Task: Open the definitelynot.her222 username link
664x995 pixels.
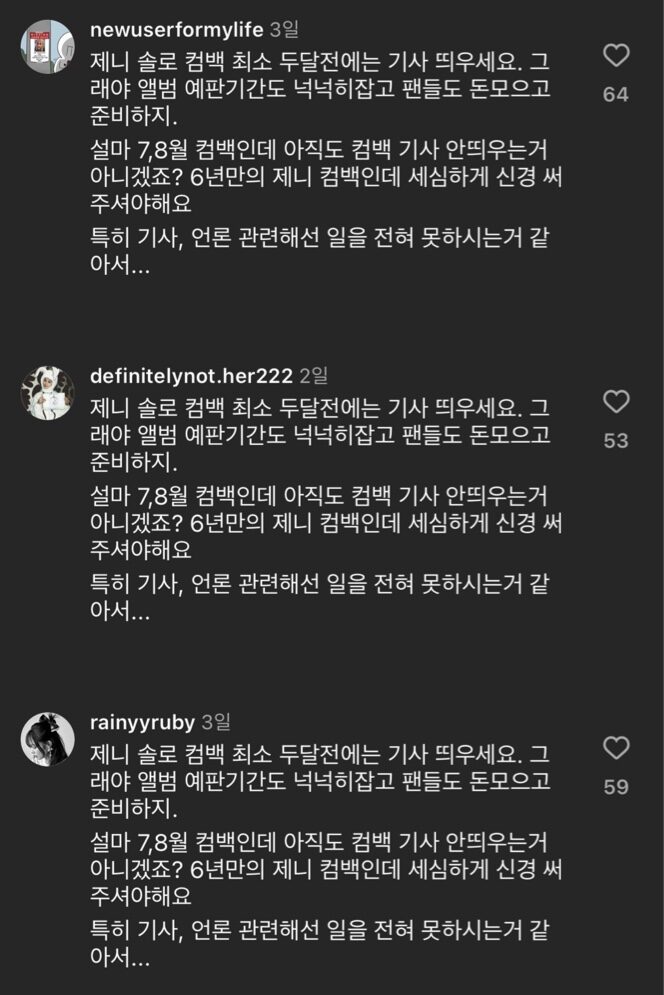Action: pyautogui.click(x=191, y=376)
